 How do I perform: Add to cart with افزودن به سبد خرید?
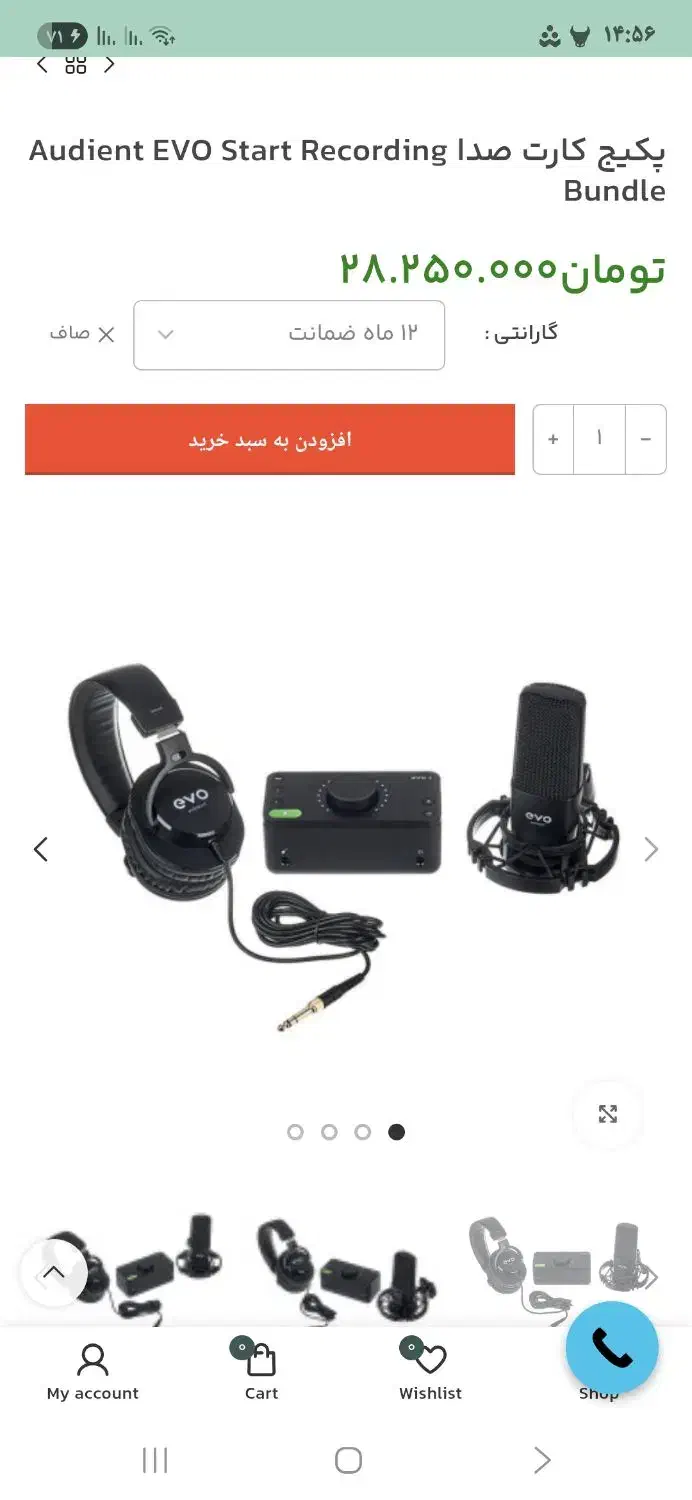tap(270, 439)
